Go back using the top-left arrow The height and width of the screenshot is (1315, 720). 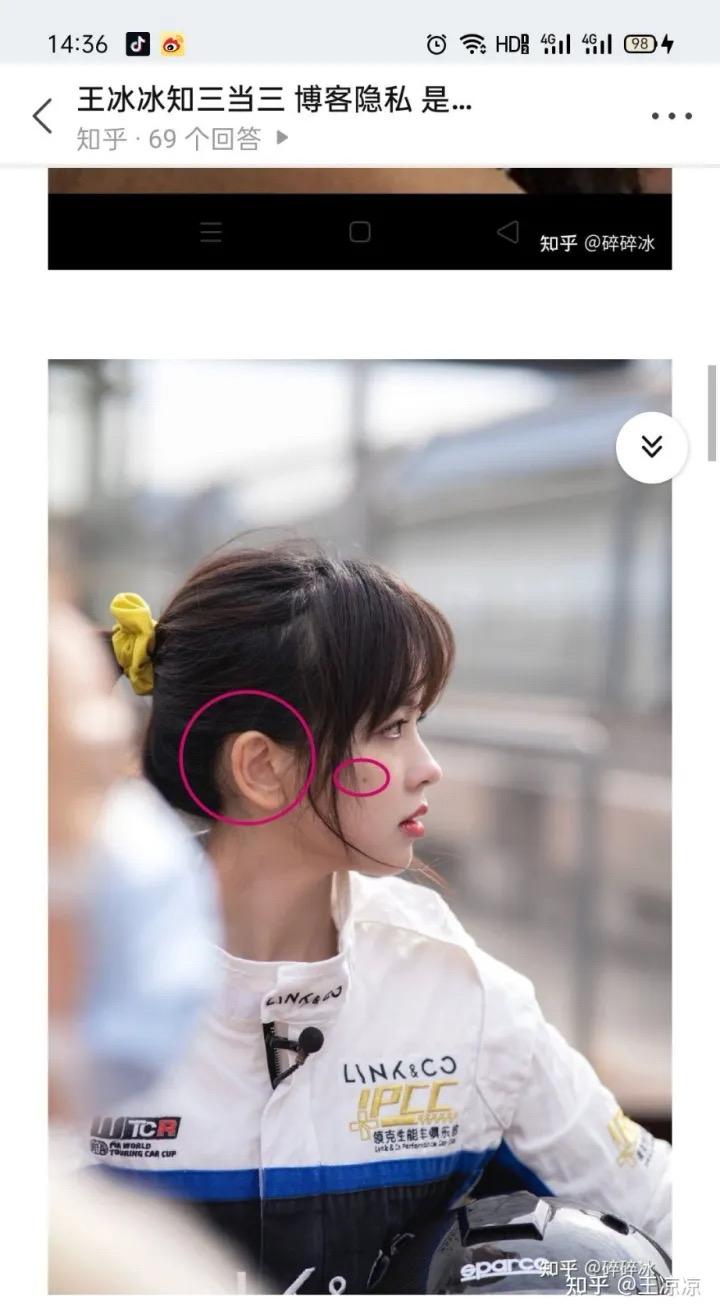[42, 116]
